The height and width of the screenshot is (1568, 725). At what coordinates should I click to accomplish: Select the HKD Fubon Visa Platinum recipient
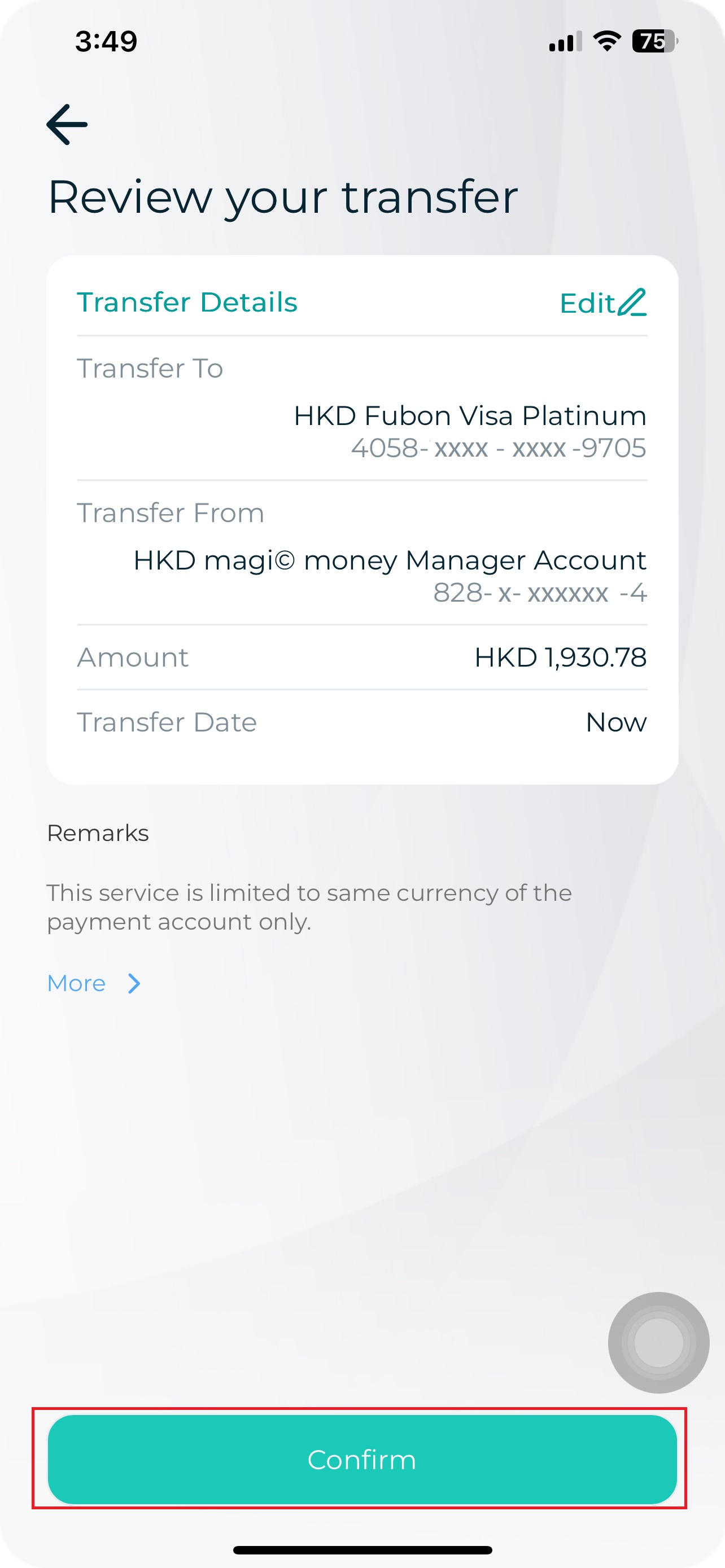(x=469, y=416)
